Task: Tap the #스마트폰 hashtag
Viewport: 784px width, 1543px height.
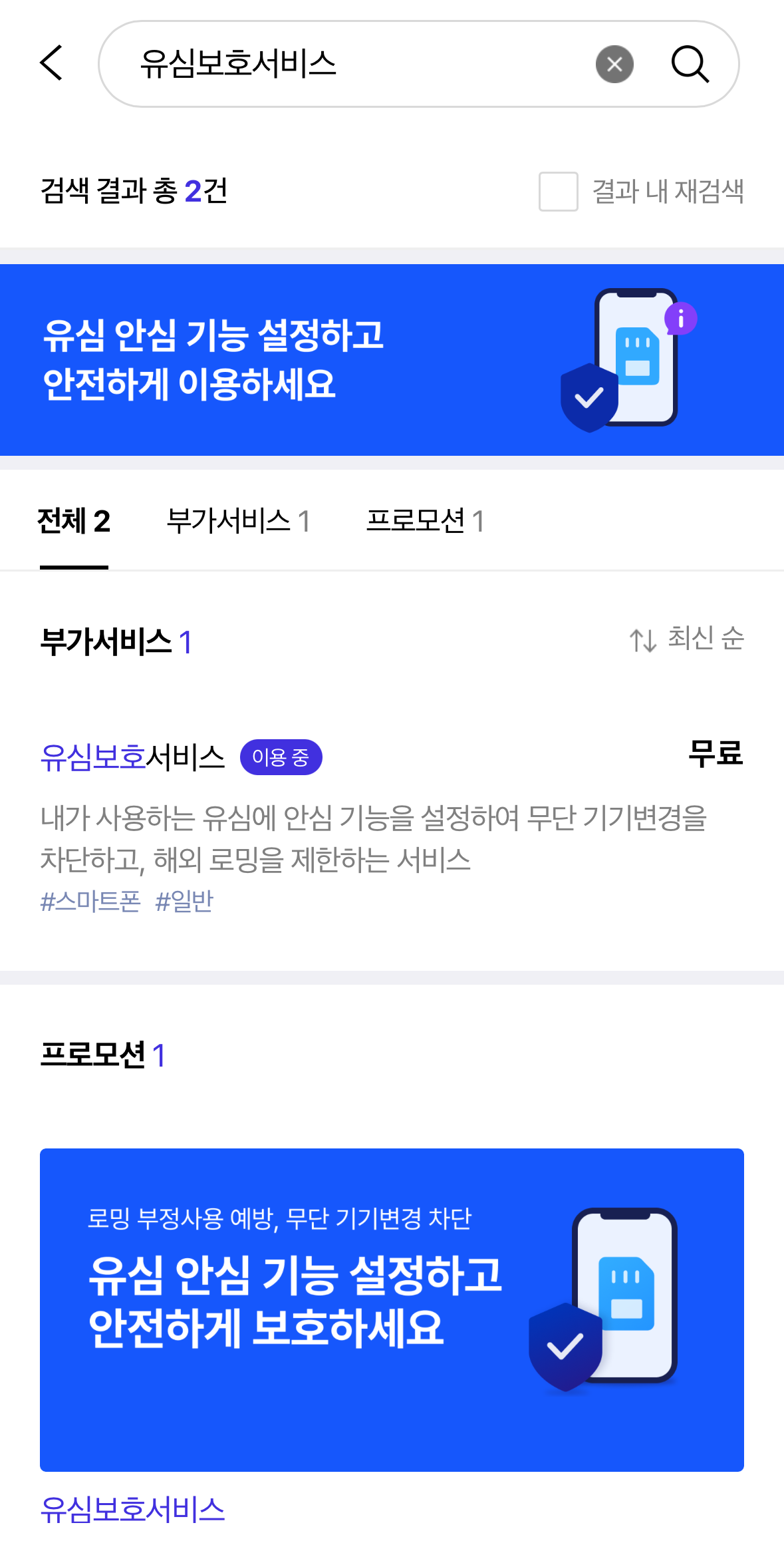Action: tap(90, 901)
